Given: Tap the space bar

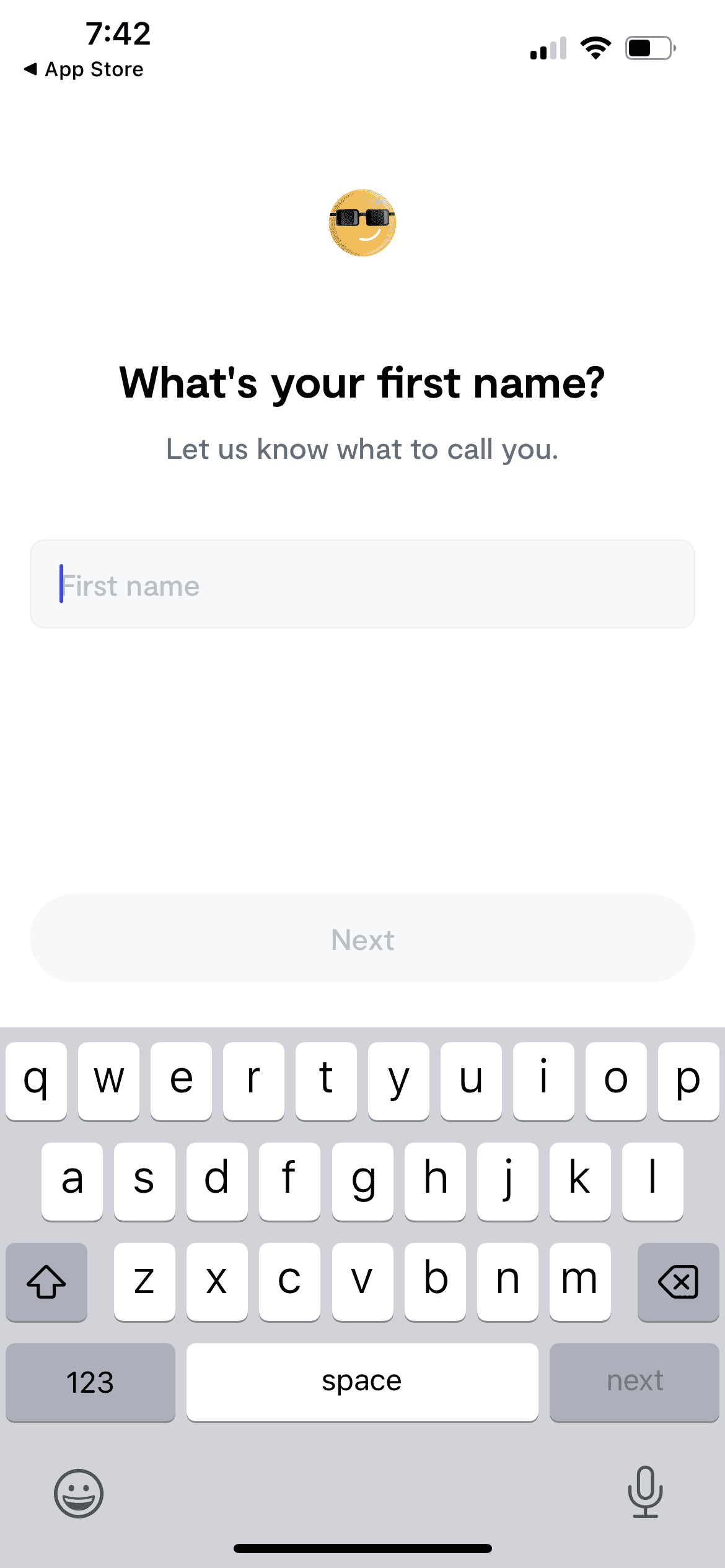Looking at the screenshot, I should click(362, 1382).
